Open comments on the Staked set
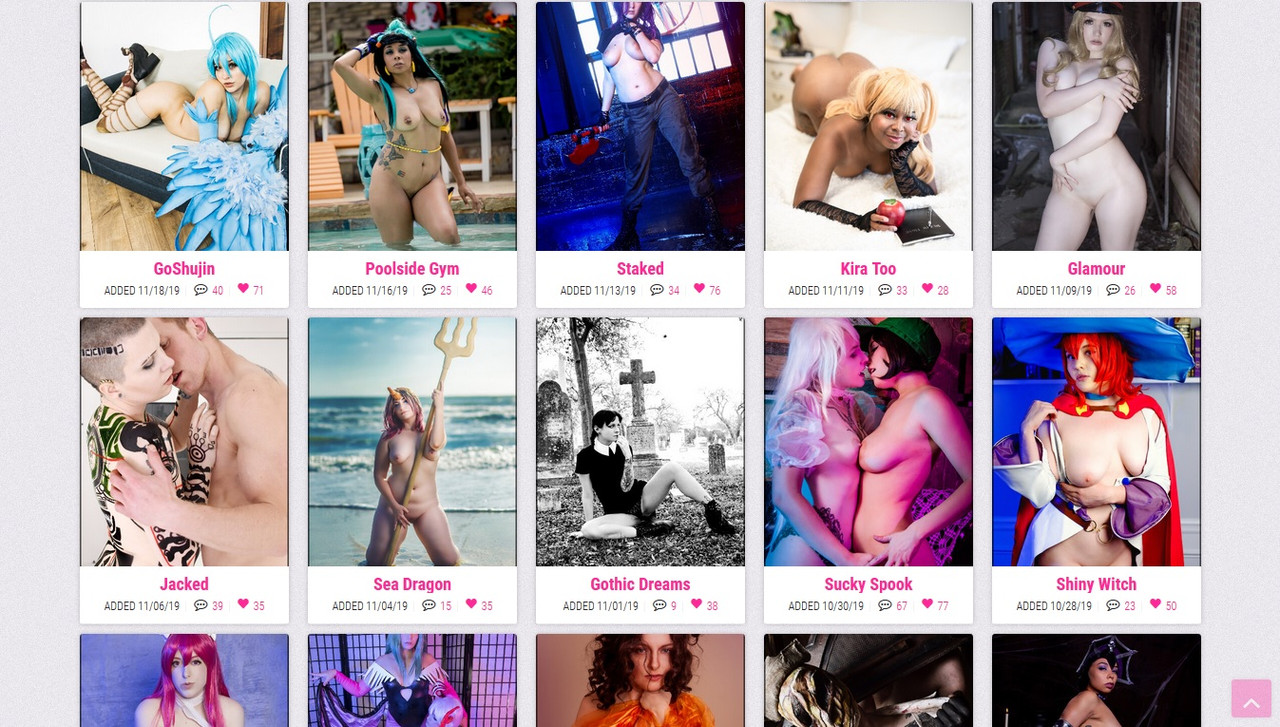The image size is (1280, 727). tap(657, 290)
